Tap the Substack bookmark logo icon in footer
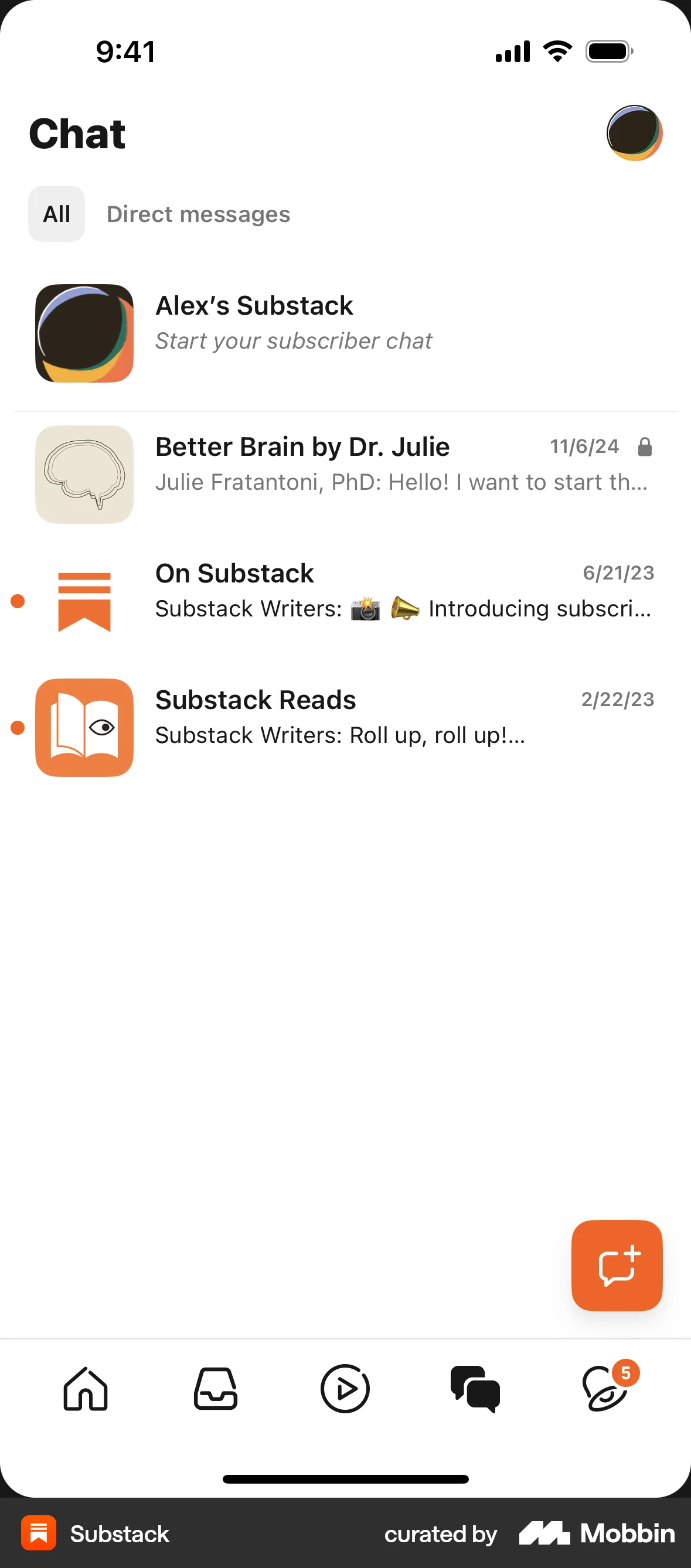The image size is (691, 1568). [40, 1534]
